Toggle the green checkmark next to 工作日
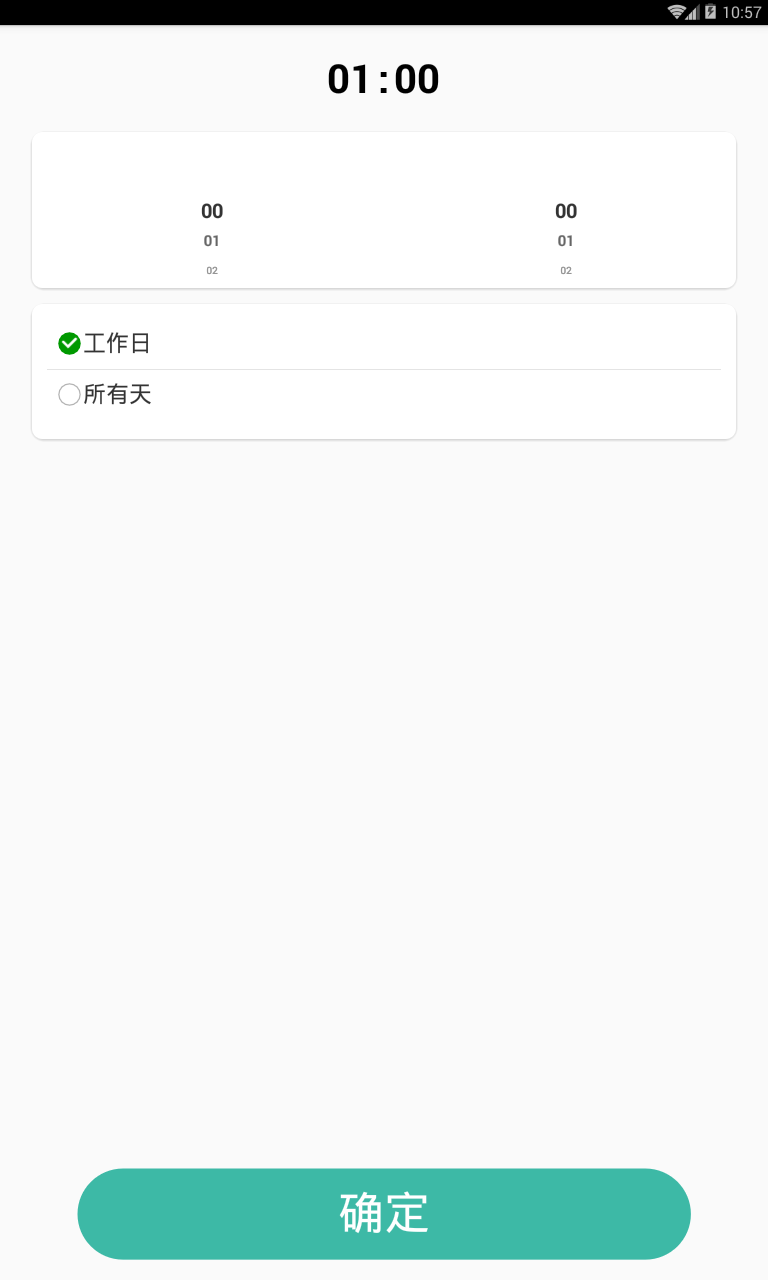 click(69, 343)
